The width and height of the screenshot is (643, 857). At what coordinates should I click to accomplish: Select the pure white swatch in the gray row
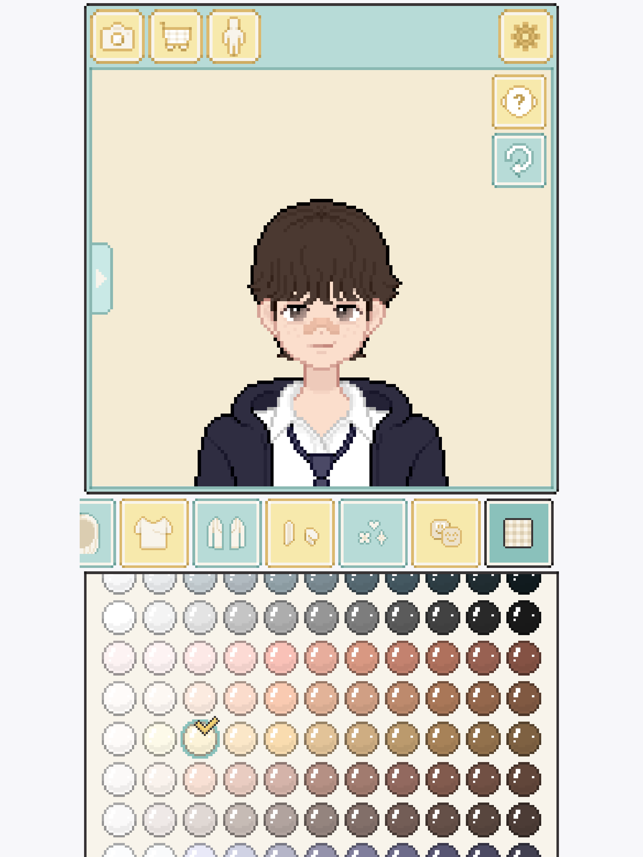click(119, 617)
